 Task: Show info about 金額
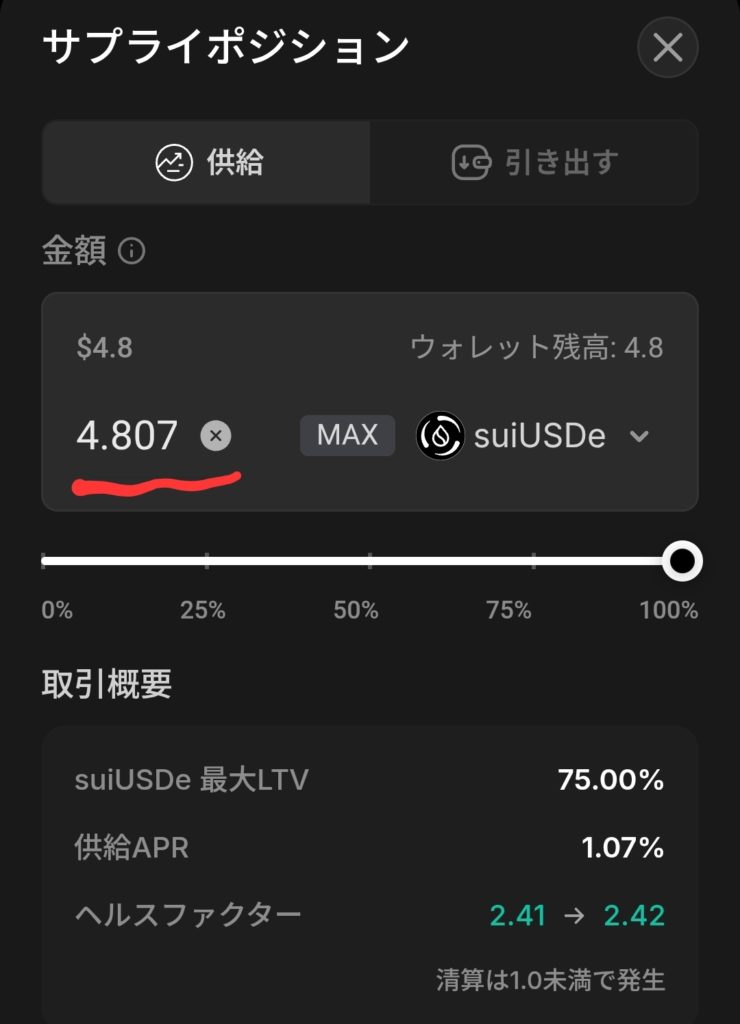[131, 251]
